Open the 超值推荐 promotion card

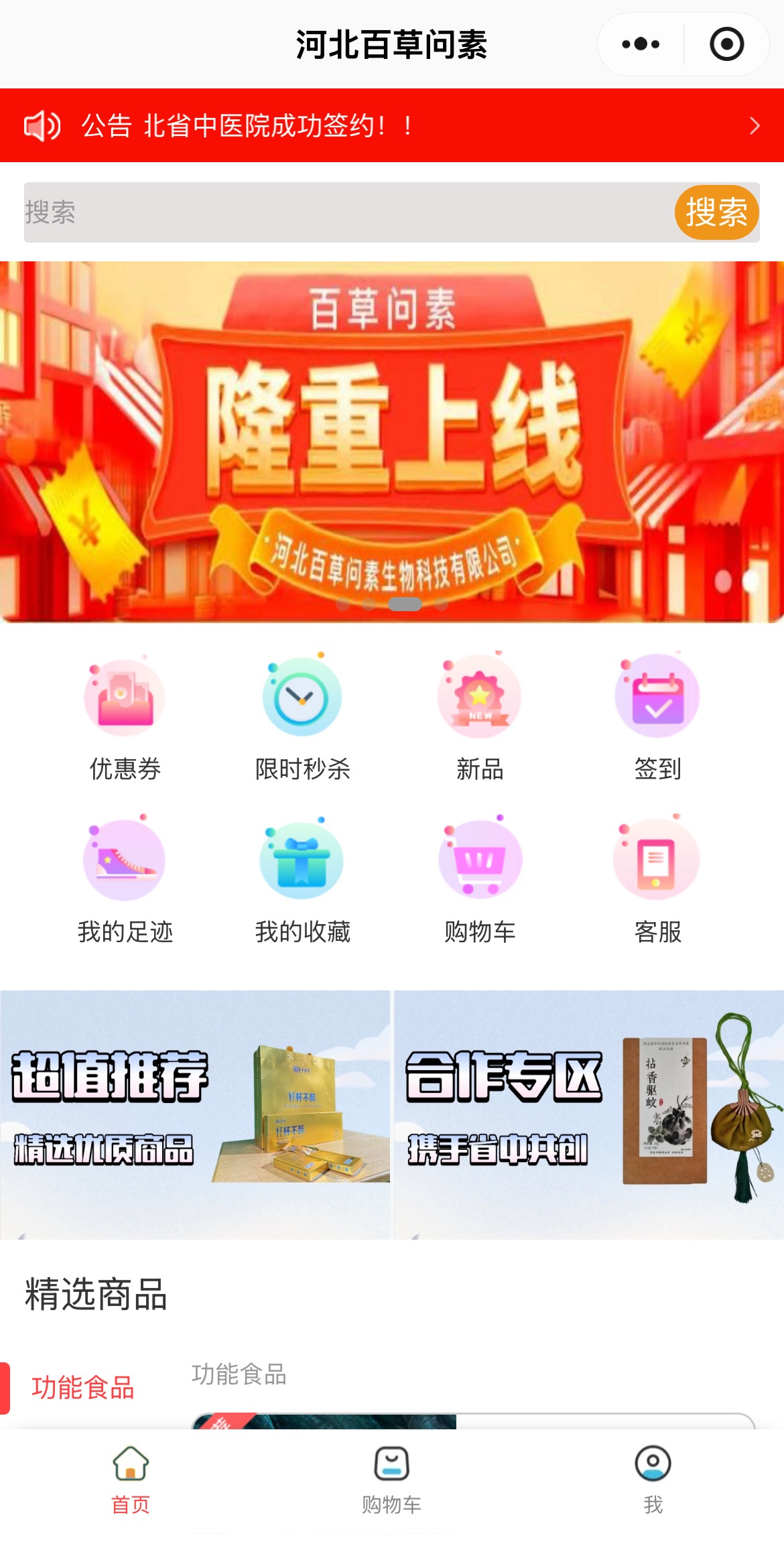point(195,1114)
